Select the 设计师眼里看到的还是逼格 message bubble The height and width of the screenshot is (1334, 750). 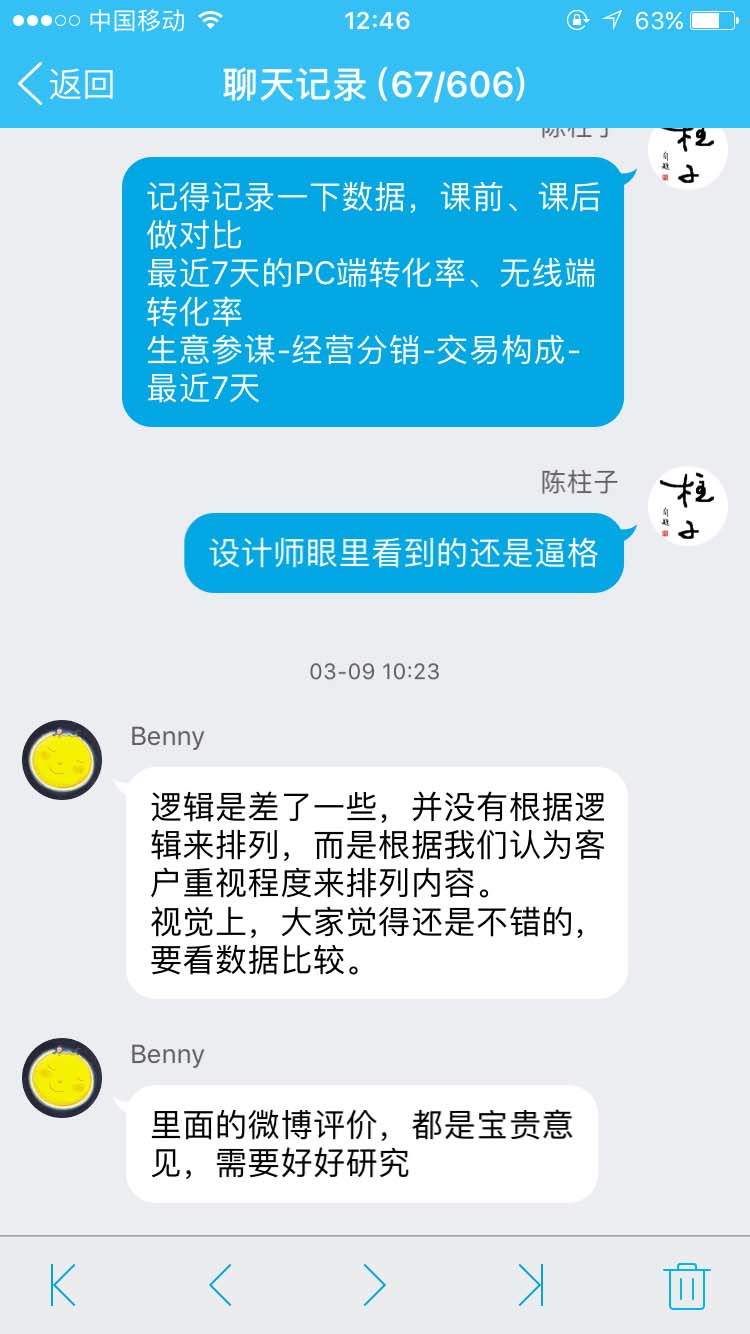click(x=403, y=553)
